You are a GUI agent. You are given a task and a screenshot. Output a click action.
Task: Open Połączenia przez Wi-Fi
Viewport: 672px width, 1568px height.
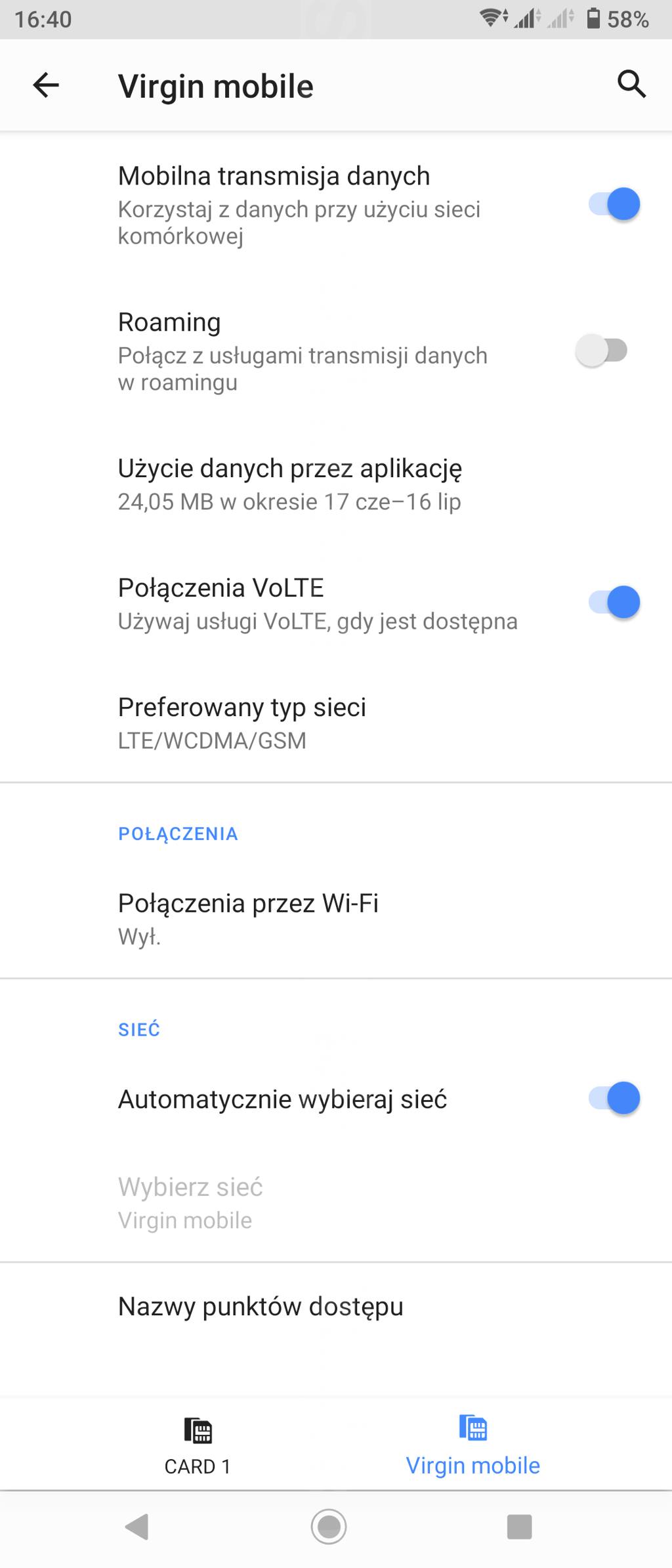pyautogui.click(x=248, y=919)
